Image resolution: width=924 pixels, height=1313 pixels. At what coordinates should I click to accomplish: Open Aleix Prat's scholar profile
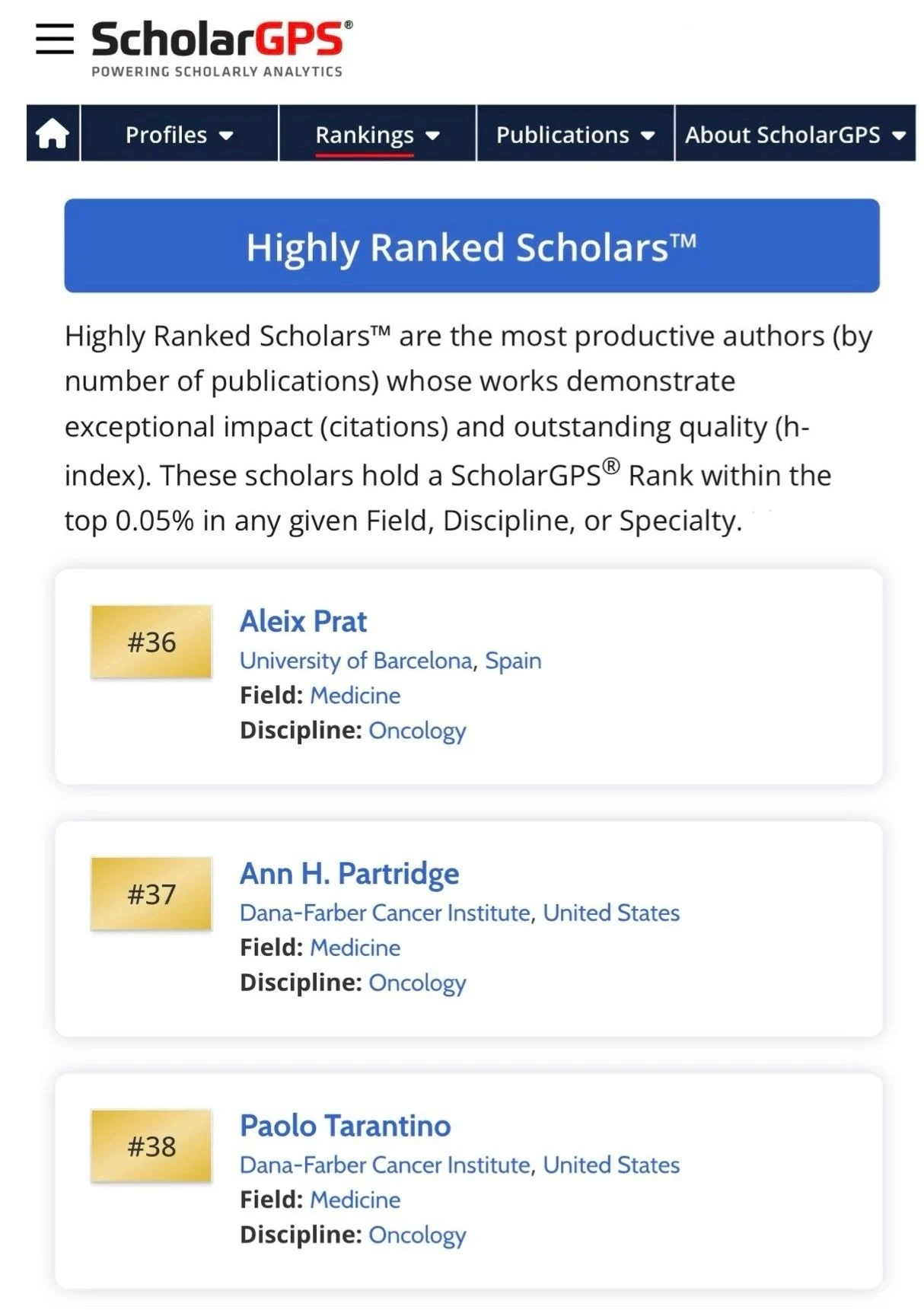(303, 621)
